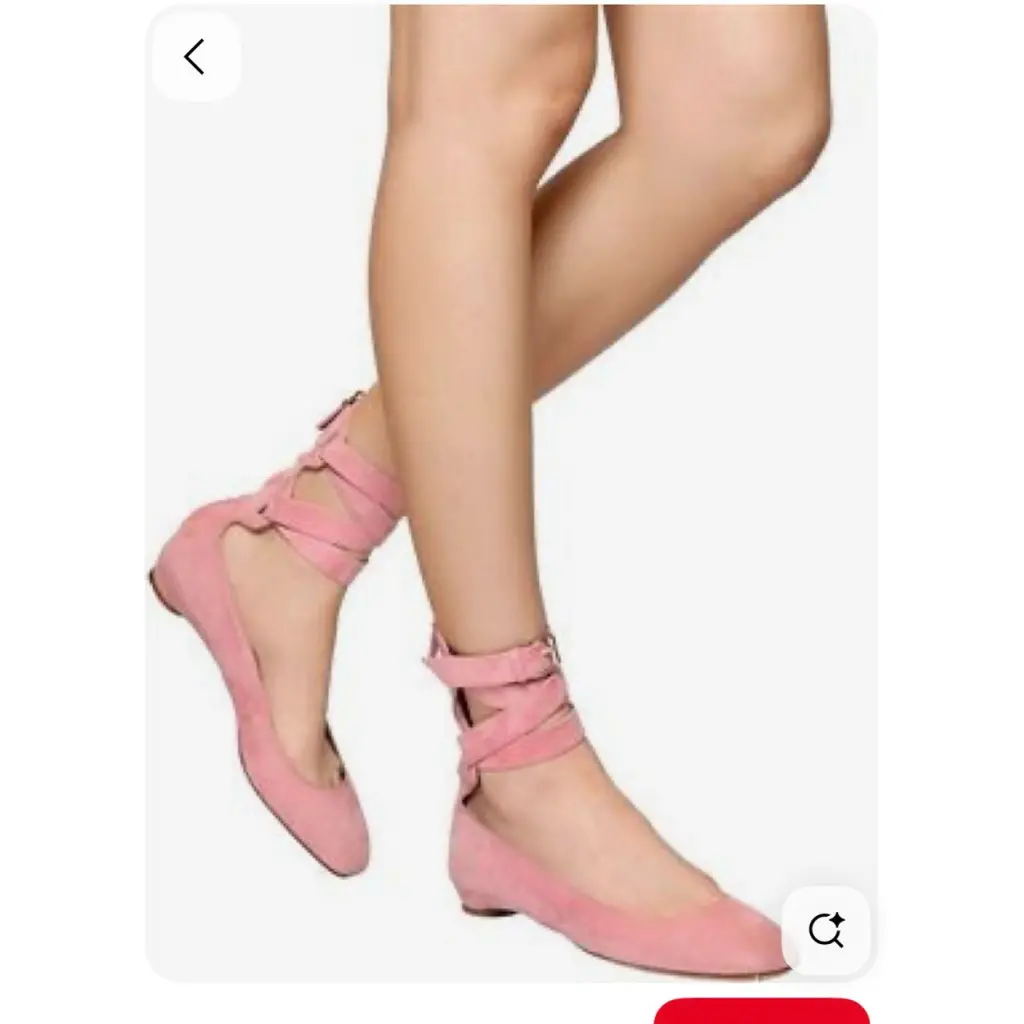Go back using the arrow button

click(195, 57)
